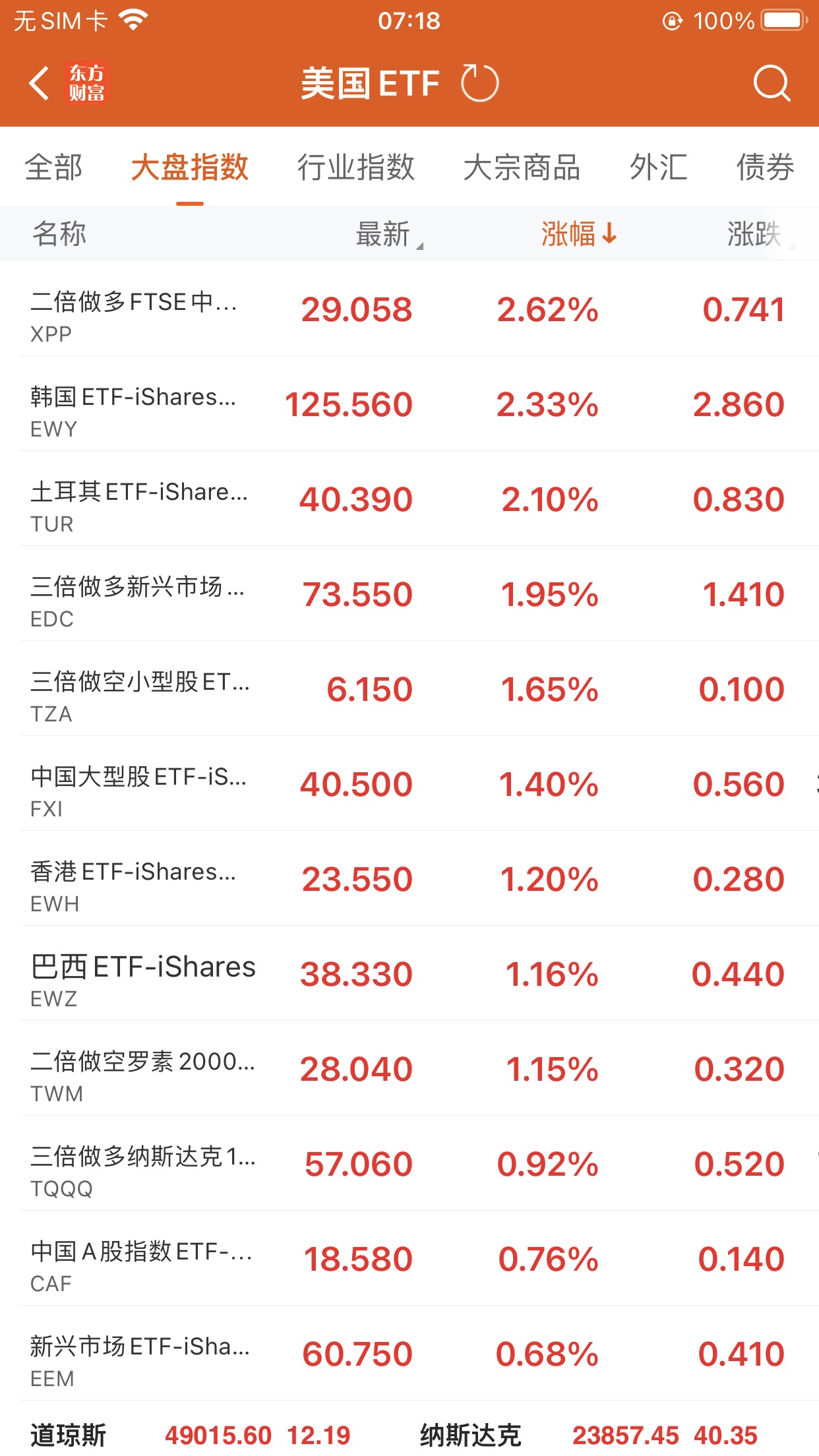View the FXI 中国大型股ETF quote
The width and height of the screenshot is (819, 1456).
(x=409, y=784)
